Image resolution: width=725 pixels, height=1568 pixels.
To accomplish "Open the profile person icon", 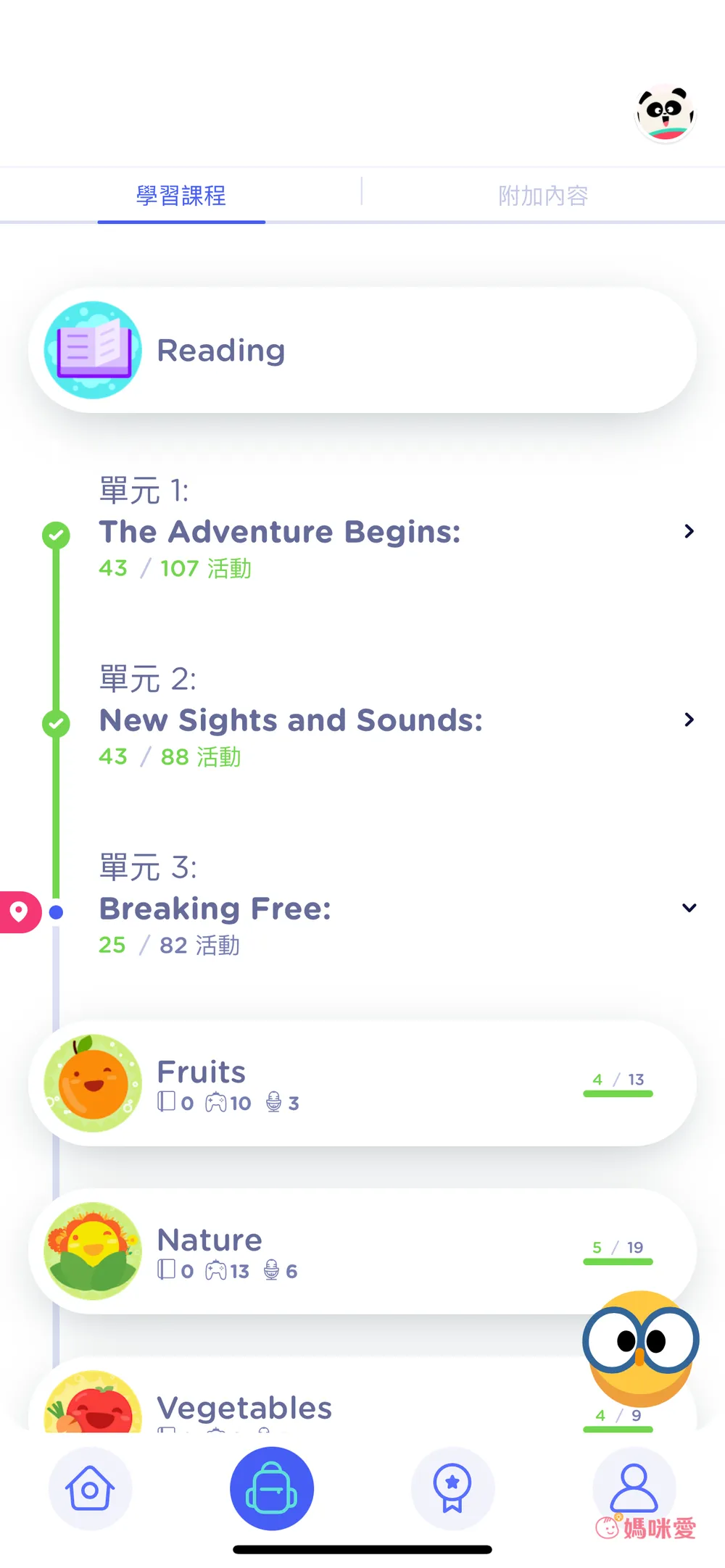I will [x=634, y=1489].
